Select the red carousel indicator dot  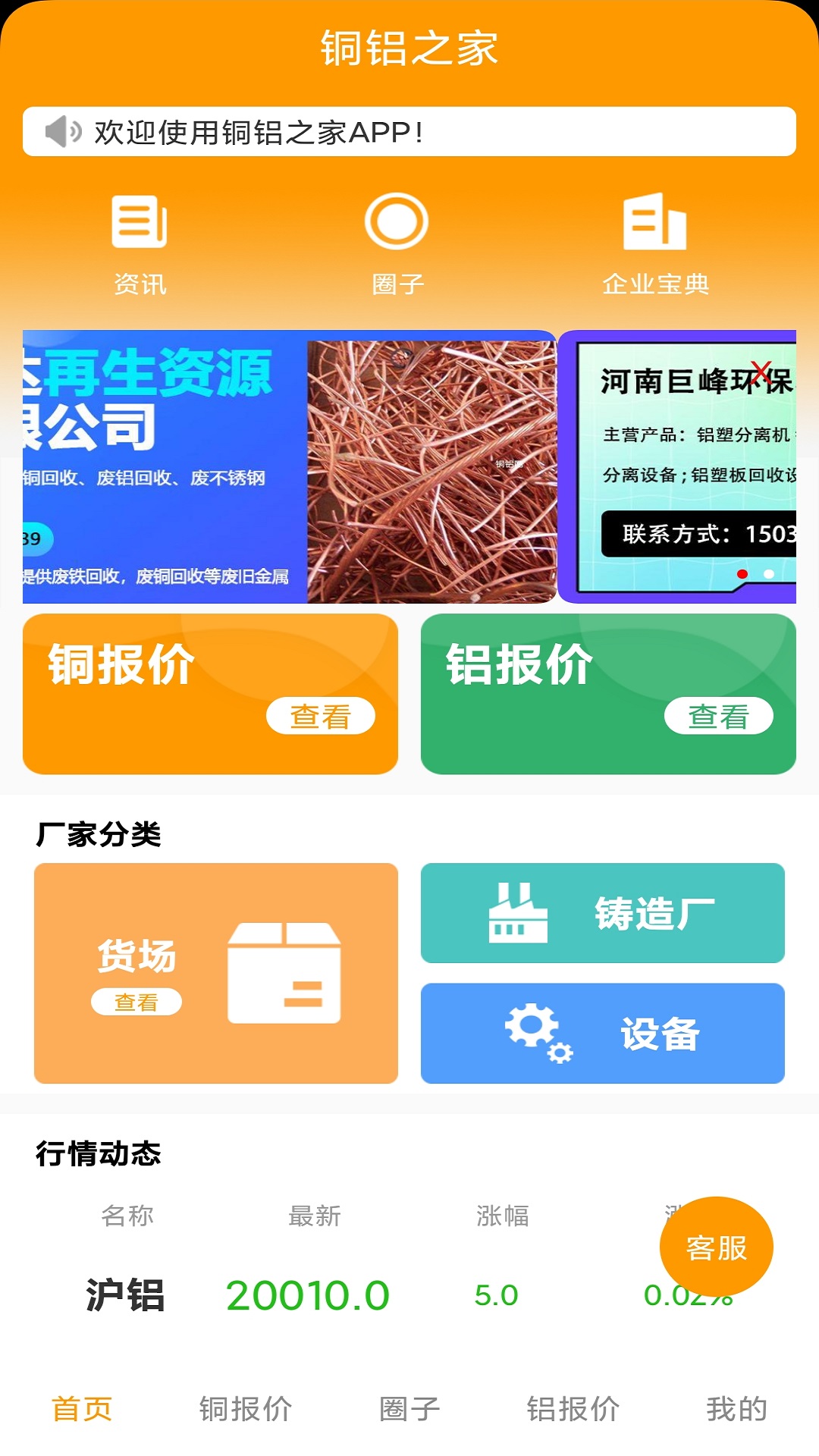click(742, 575)
